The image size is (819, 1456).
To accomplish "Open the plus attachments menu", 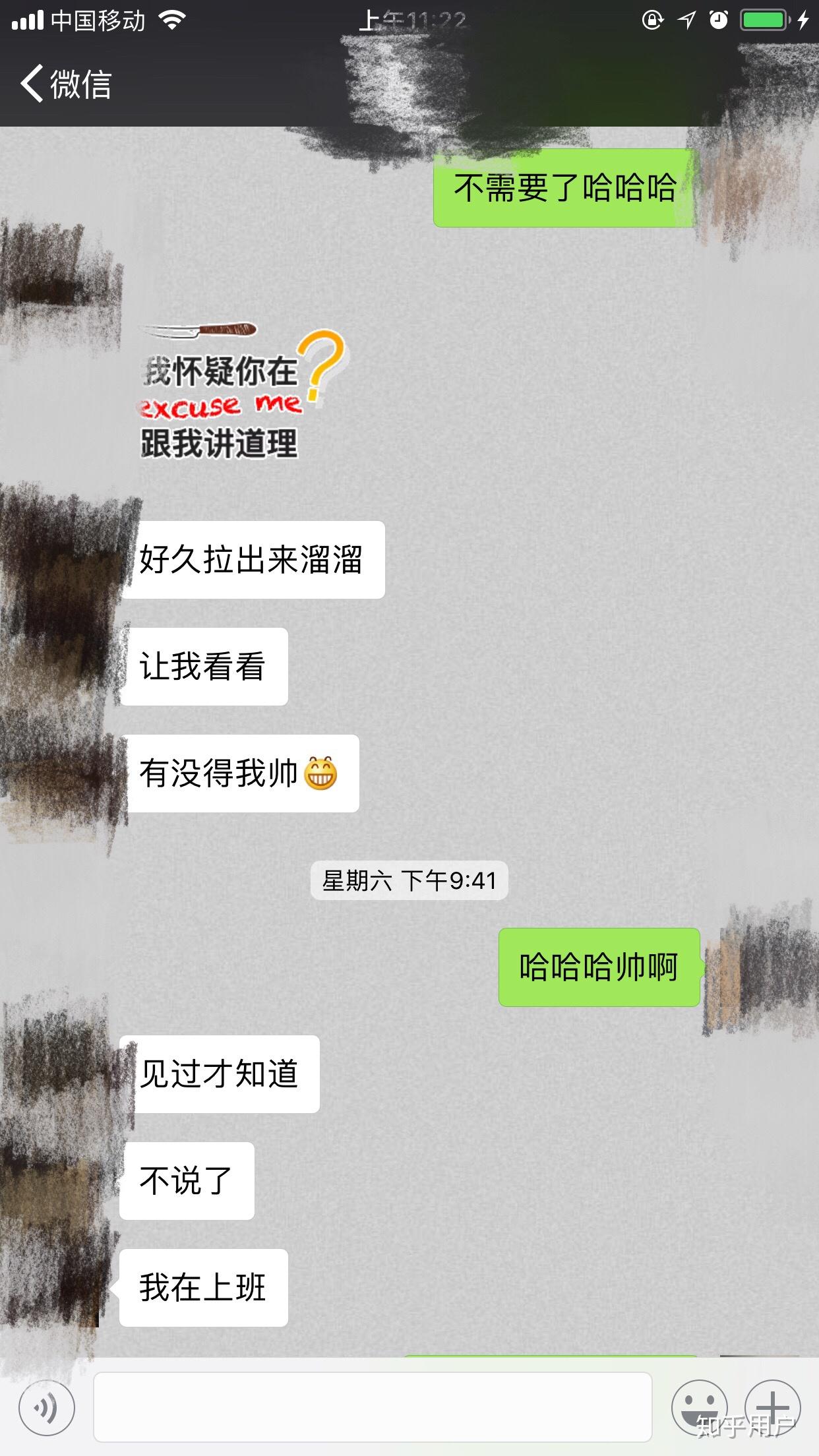I will (772, 1407).
